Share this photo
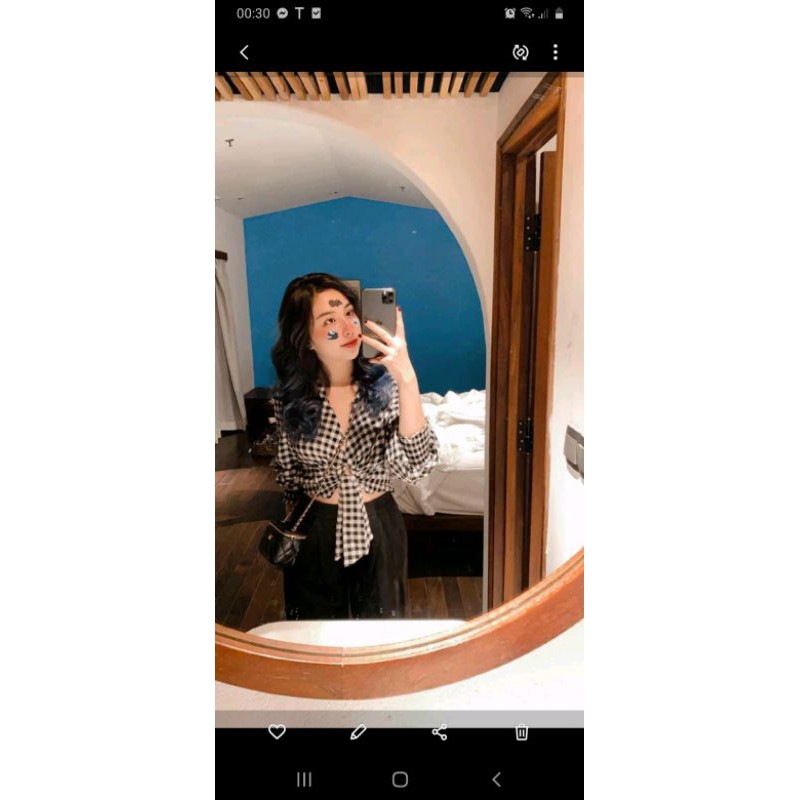This screenshot has height=800, width=800. [439, 732]
